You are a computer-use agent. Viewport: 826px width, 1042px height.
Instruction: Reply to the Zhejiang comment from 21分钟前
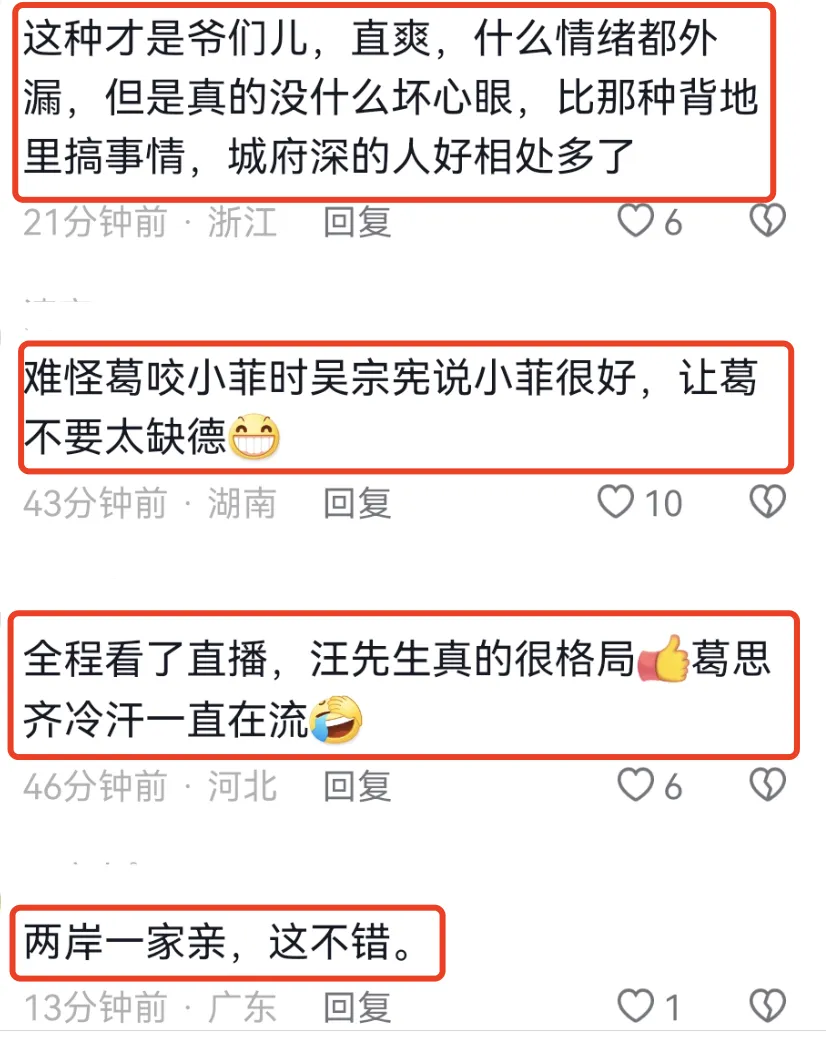[x=357, y=222]
